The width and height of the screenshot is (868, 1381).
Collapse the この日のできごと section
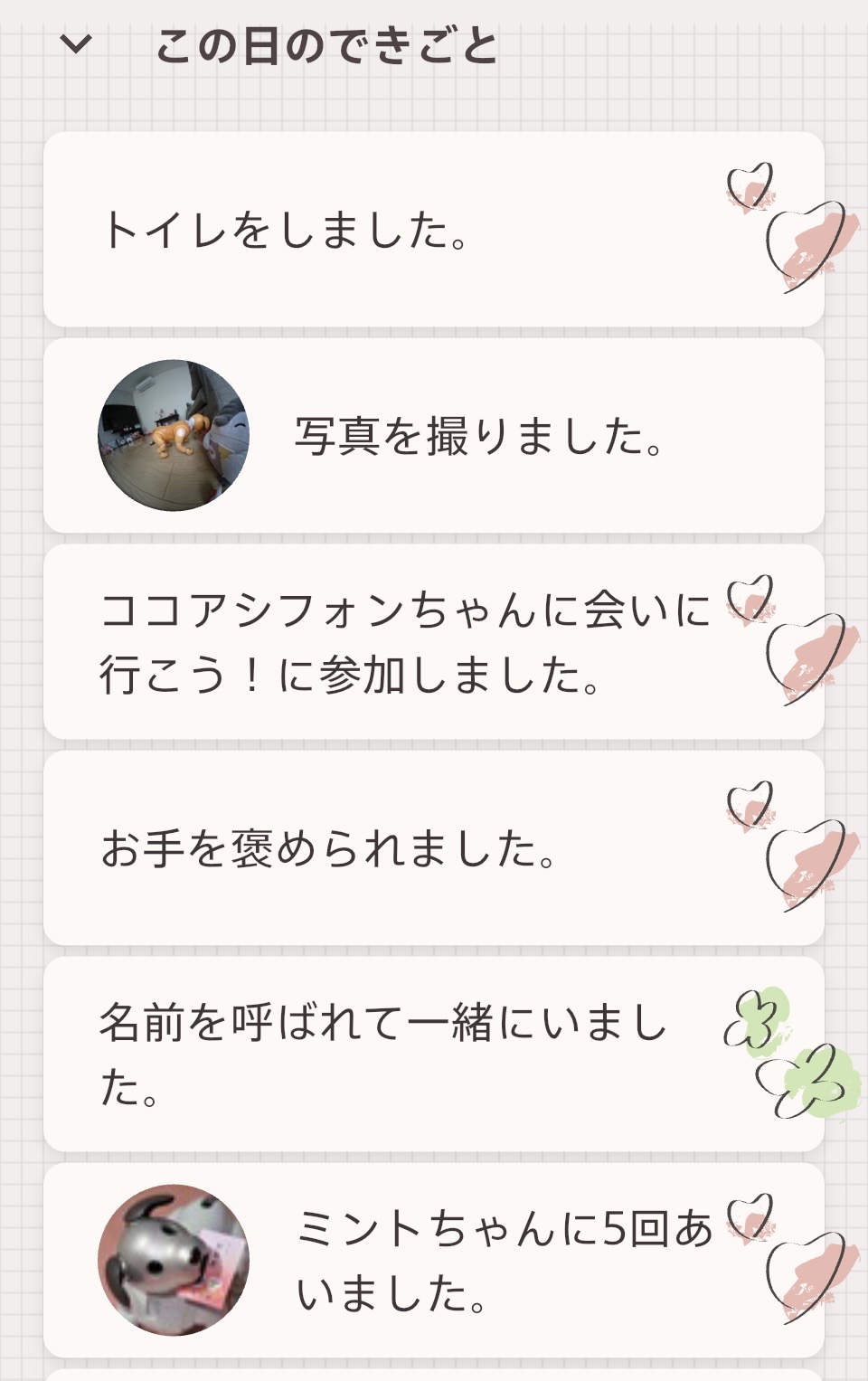76,43
